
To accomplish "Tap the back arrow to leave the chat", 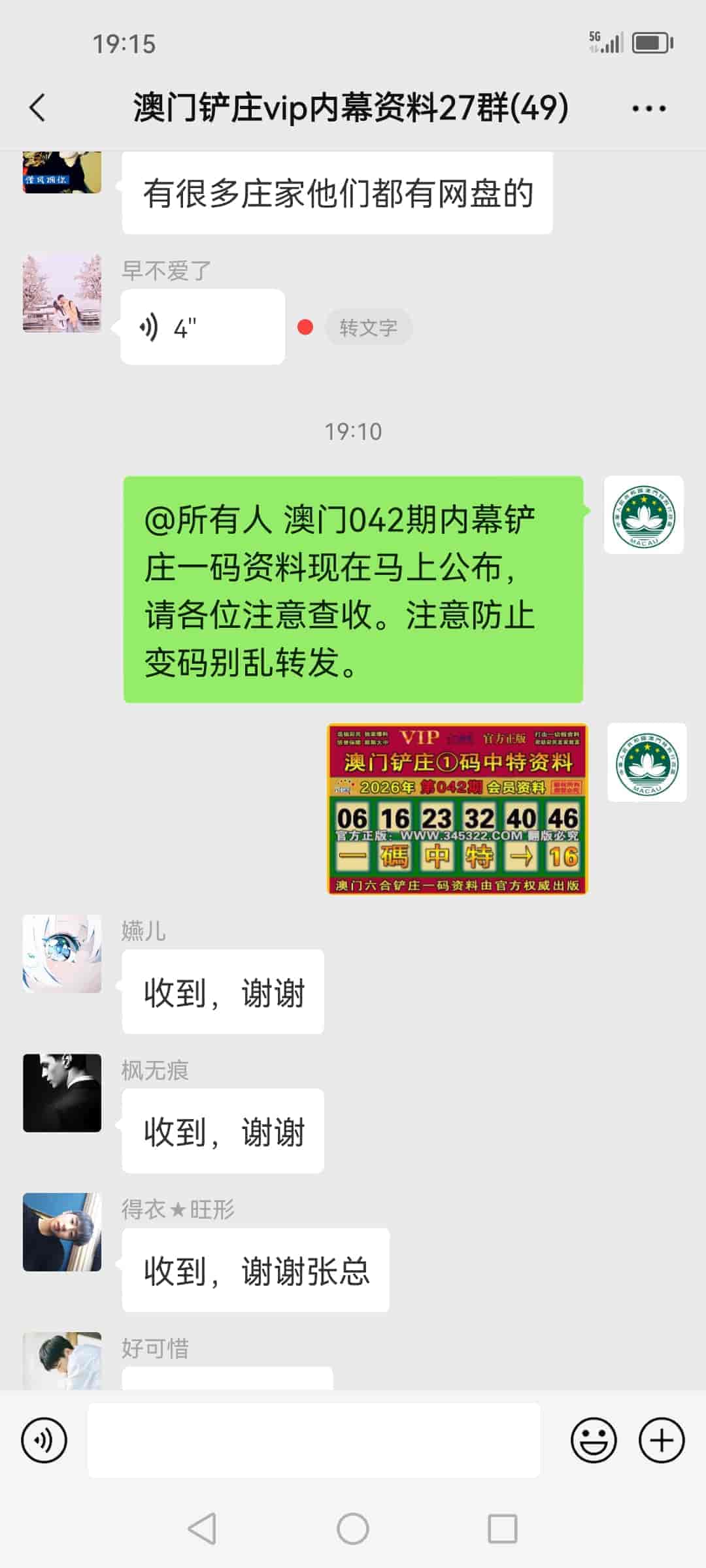I will click(37, 108).
